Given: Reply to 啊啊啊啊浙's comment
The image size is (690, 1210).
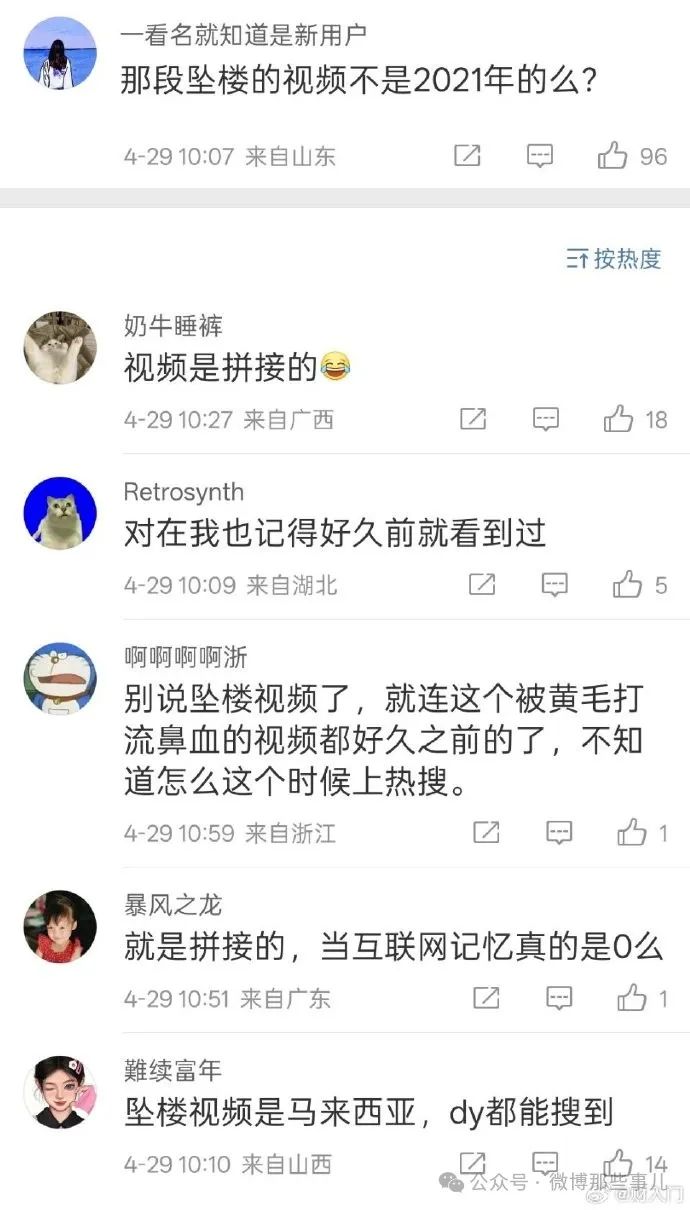Looking at the screenshot, I should click(x=559, y=832).
